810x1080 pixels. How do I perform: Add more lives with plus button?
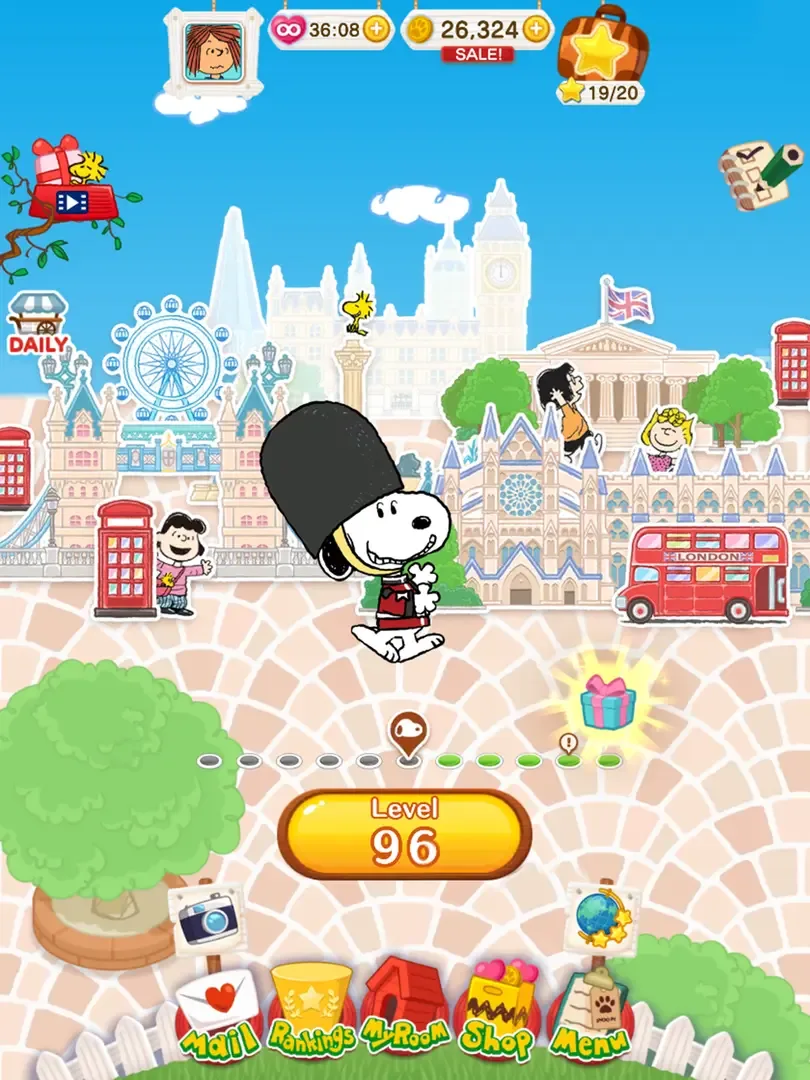(377, 29)
